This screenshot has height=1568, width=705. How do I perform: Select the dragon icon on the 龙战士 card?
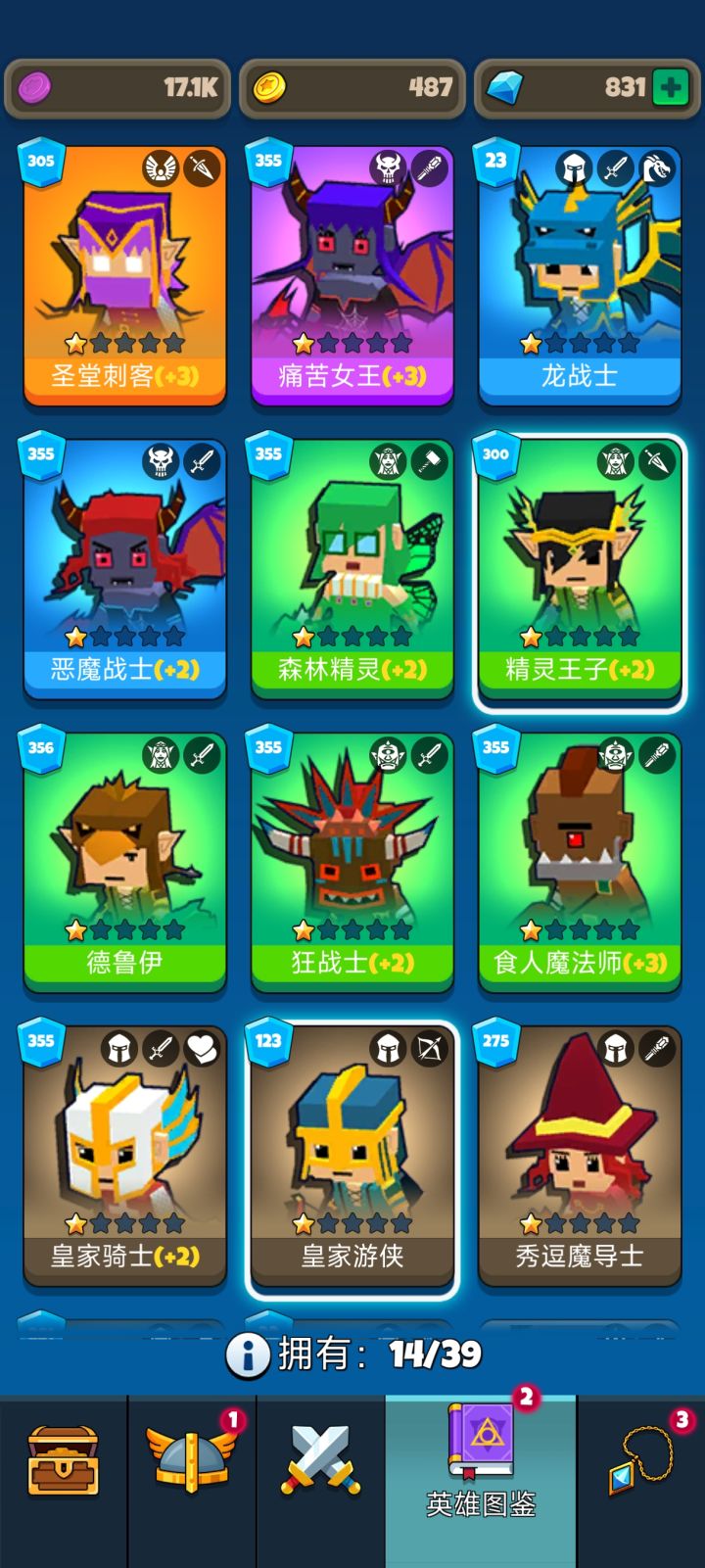click(x=653, y=166)
